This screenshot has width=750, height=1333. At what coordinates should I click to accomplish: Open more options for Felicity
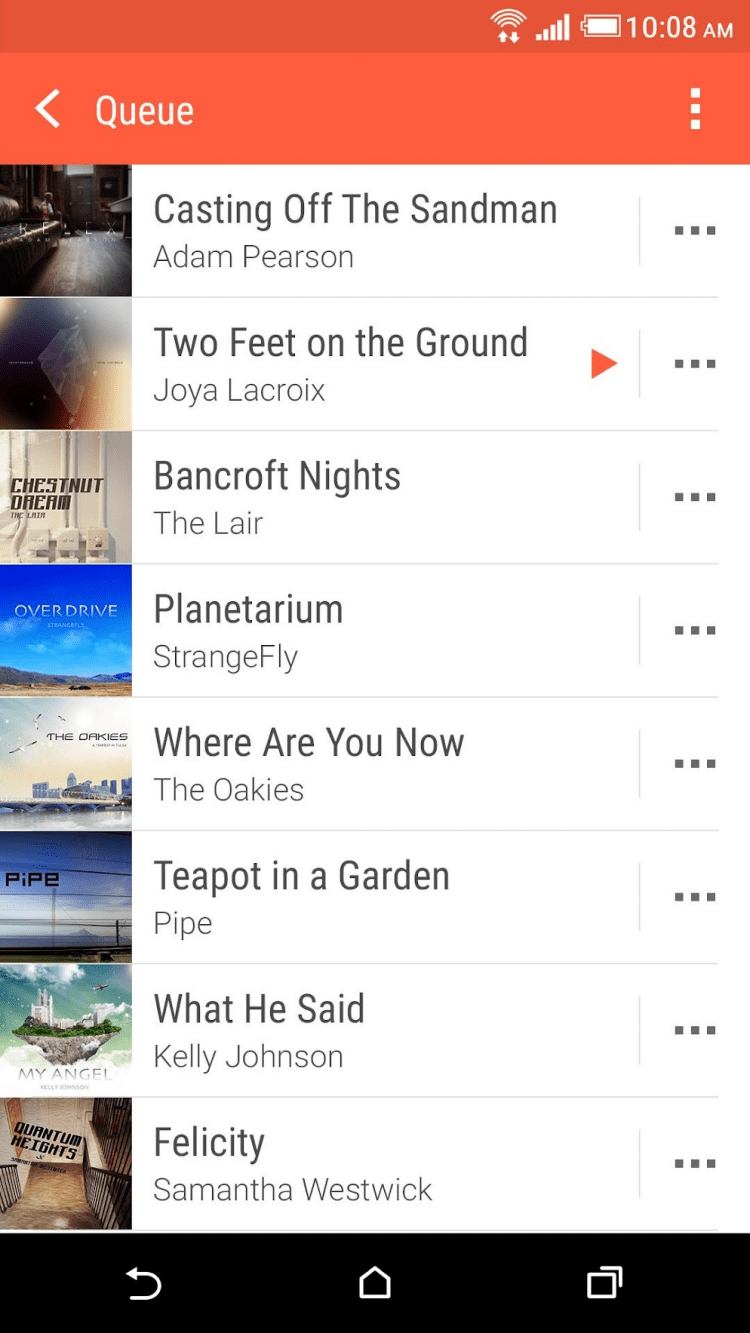pos(695,1164)
